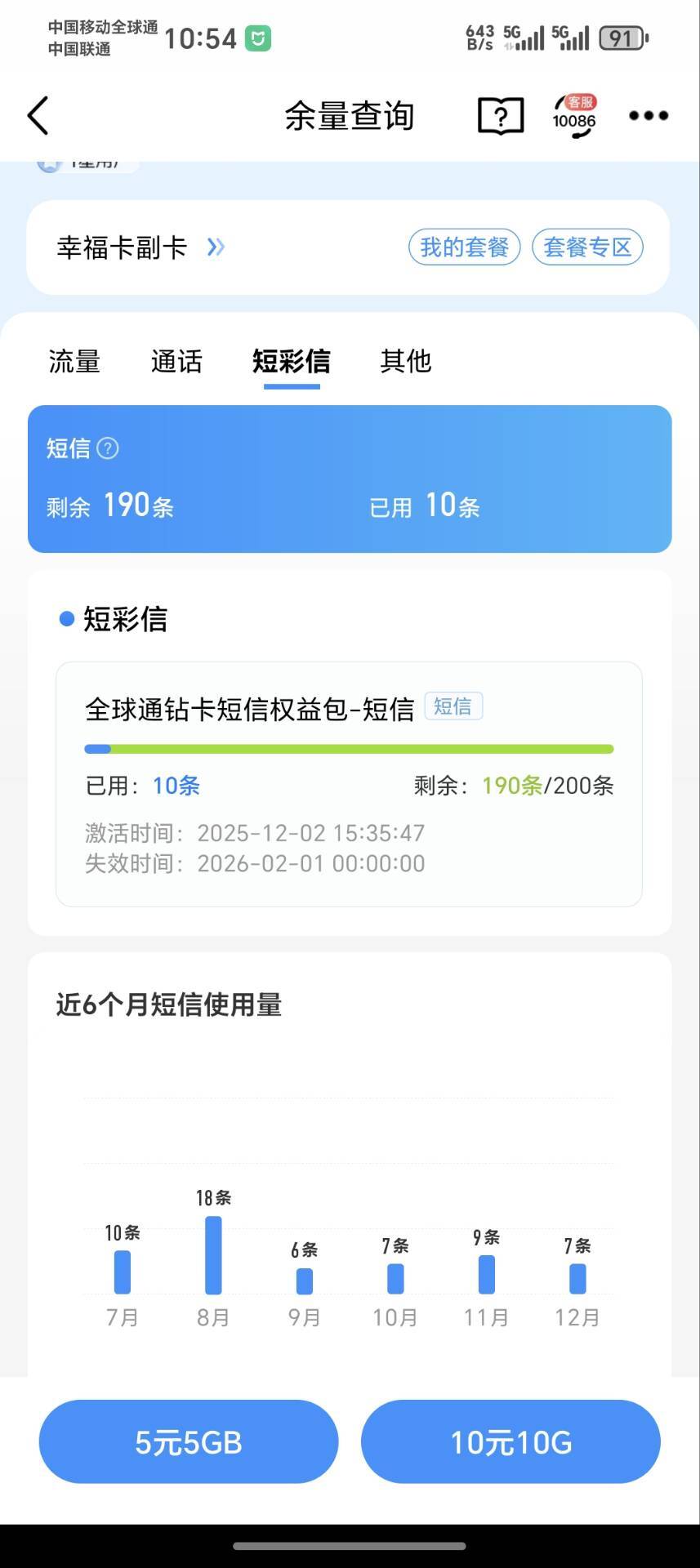Open the three-dot overflow menu
The image size is (700, 1568).
(x=649, y=116)
